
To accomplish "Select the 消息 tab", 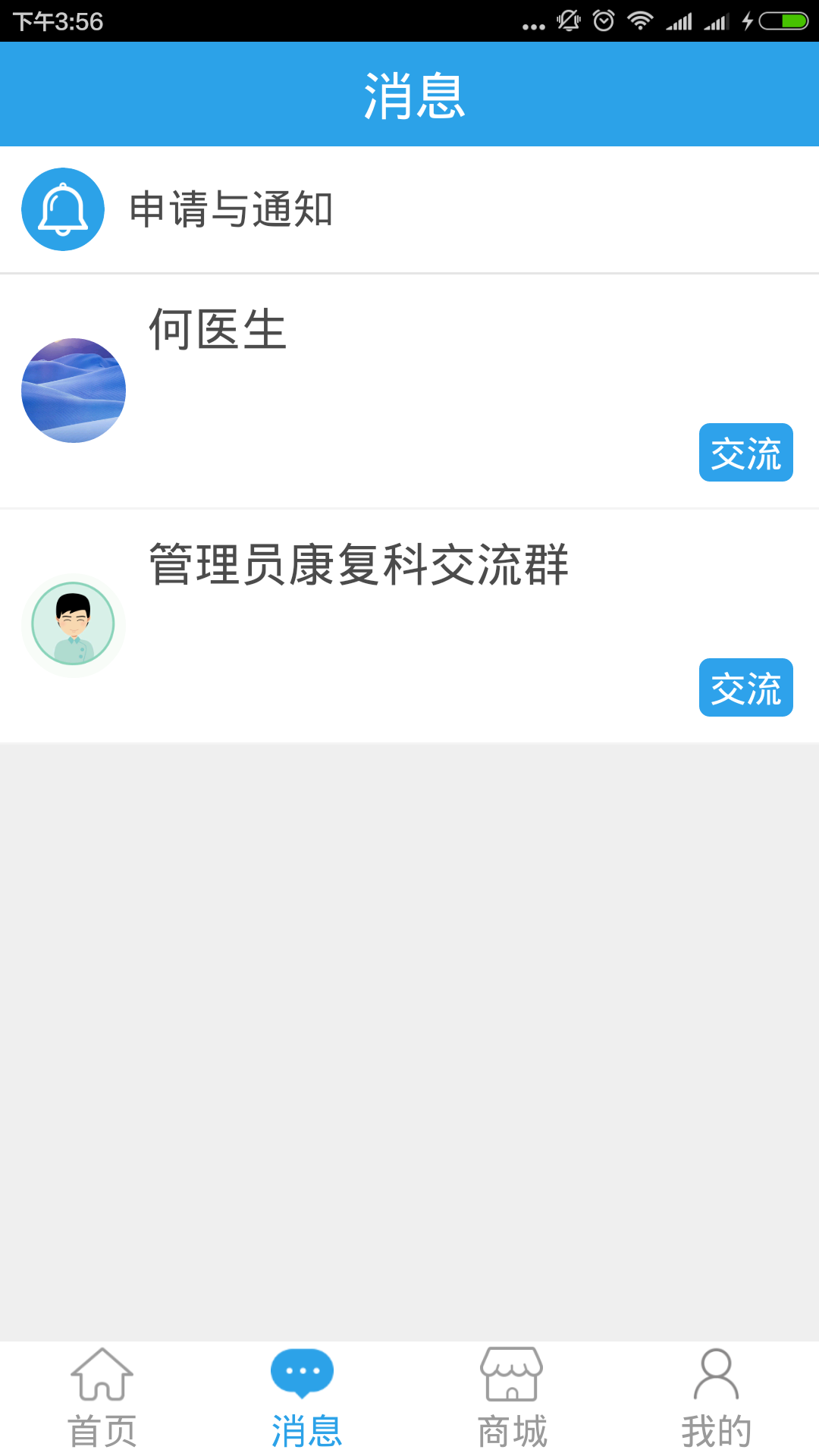I will coord(306,1398).
